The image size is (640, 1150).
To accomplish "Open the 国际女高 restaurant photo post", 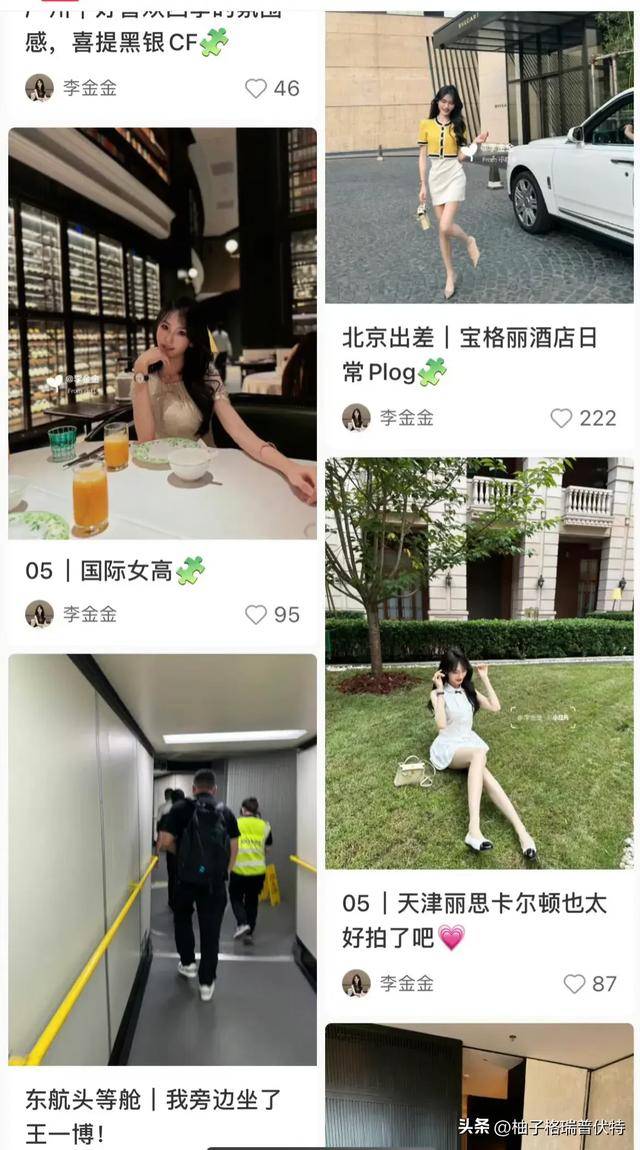I will coord(162,333).
